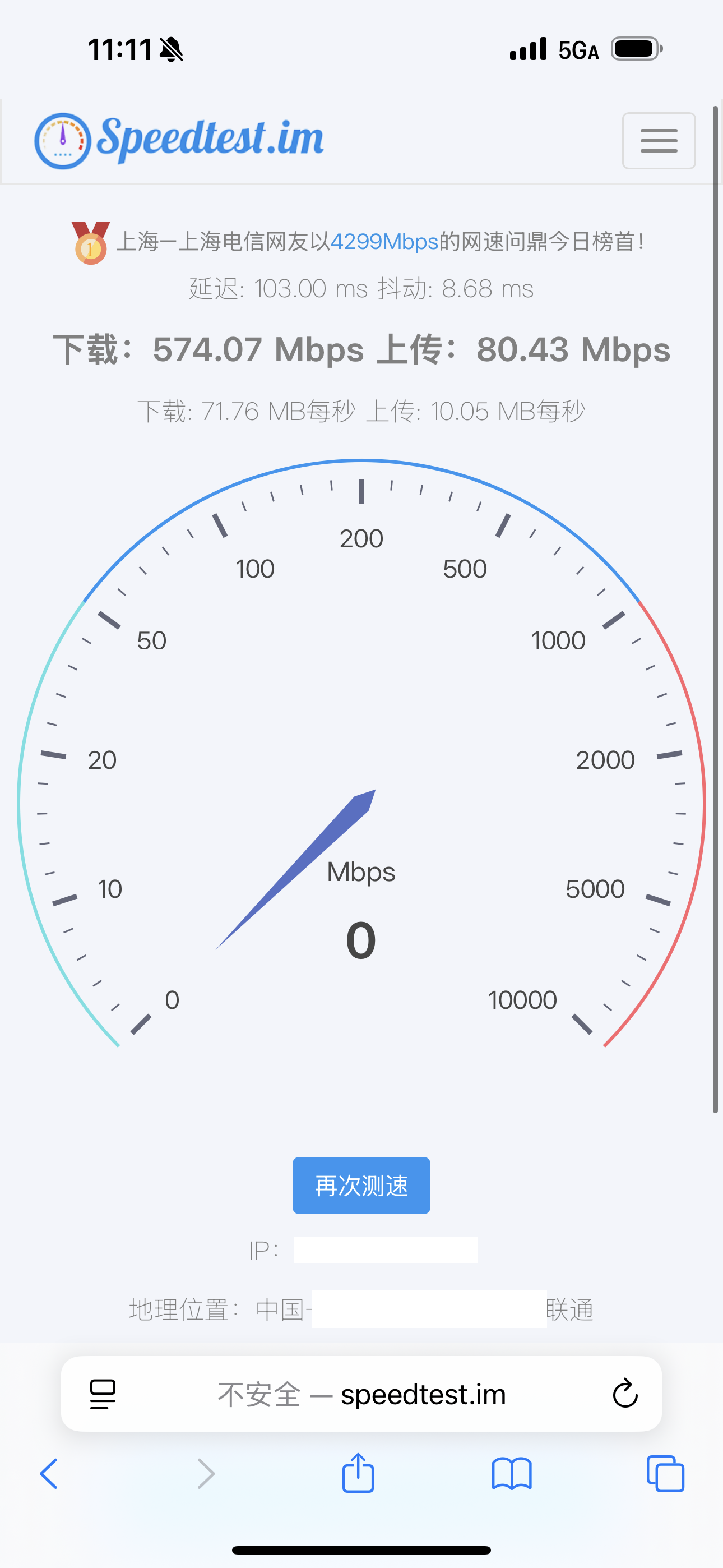723x1568 pixels.
Task: Tap the 再次测速 retest button
Action: [x=361, y=1185]
